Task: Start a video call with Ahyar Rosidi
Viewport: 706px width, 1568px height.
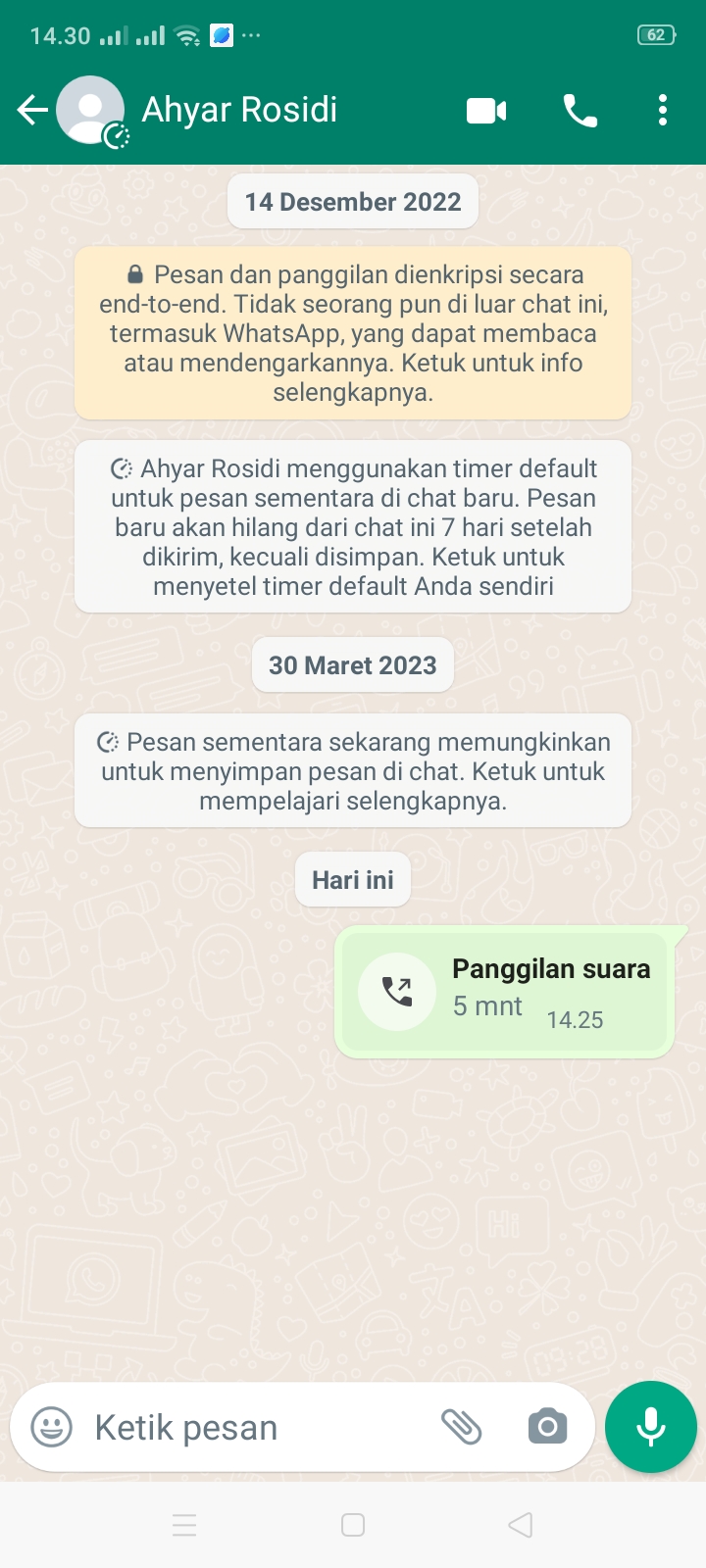Action: [486, 111]
